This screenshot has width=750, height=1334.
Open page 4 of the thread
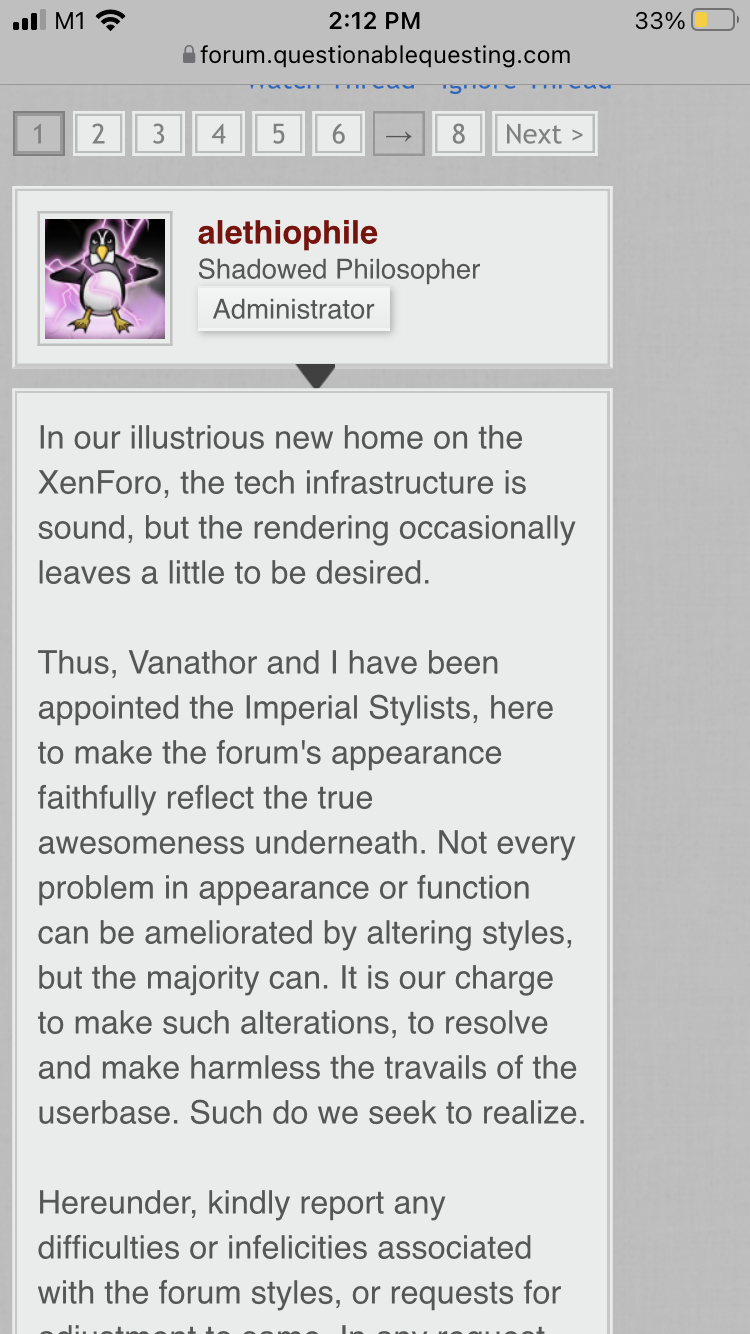[218, 134]
